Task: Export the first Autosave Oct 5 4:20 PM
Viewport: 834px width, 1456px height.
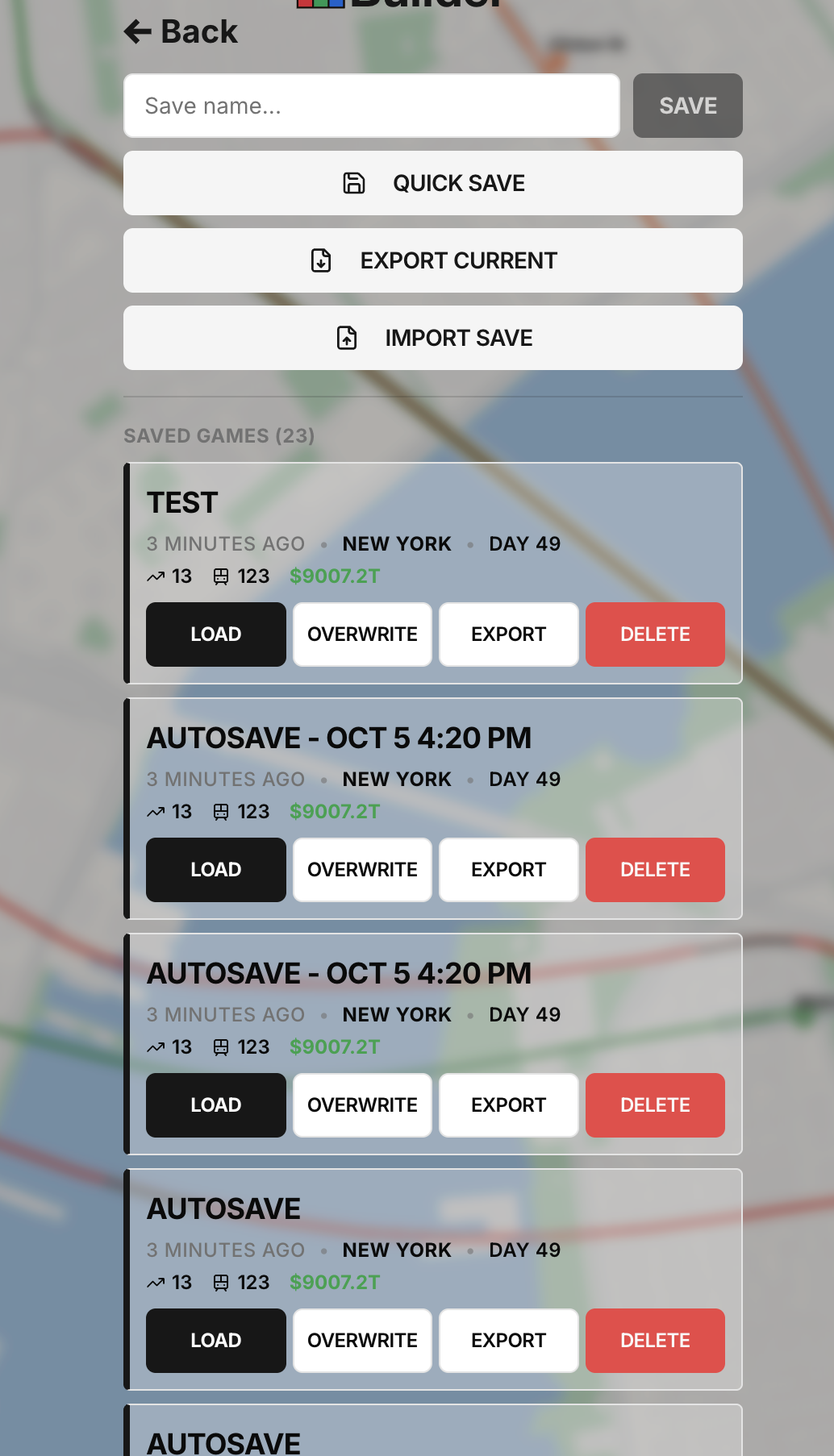Action: [508, 870]
